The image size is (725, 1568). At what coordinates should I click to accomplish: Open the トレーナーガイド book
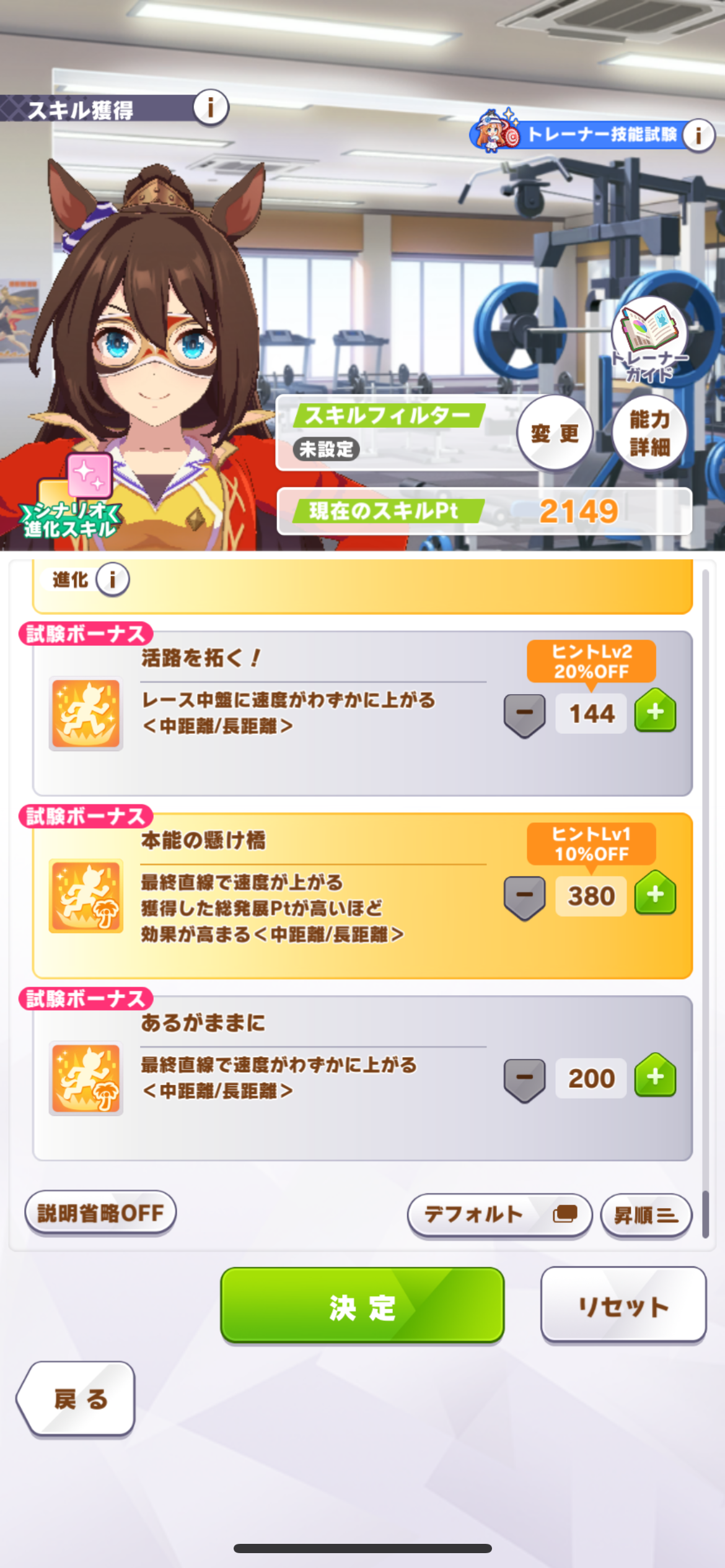pyautogui.click(x=649, y=339)
